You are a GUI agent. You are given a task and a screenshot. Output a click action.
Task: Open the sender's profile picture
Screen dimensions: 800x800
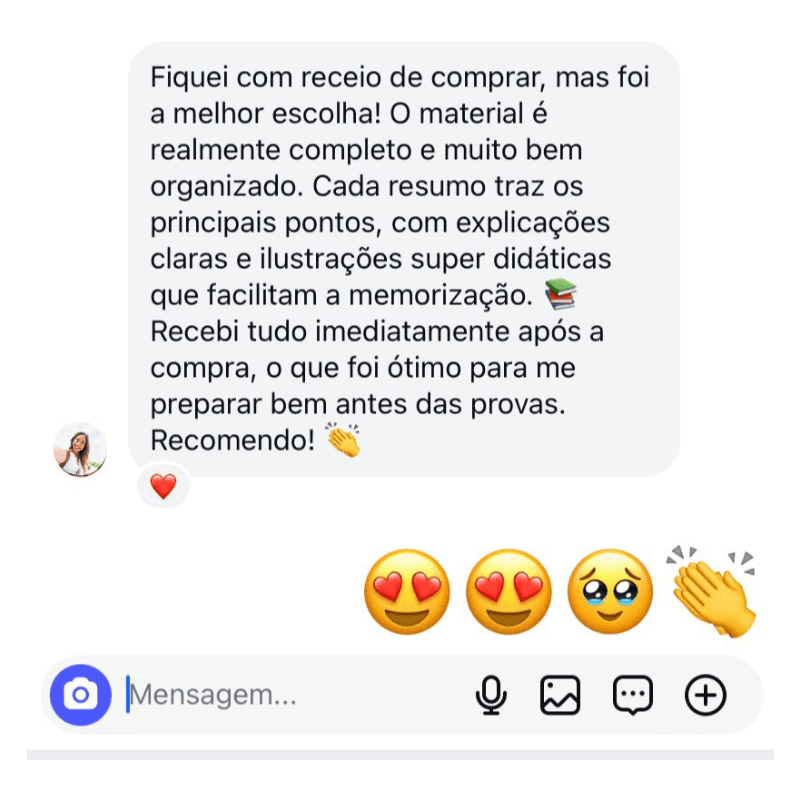[80, 449]
